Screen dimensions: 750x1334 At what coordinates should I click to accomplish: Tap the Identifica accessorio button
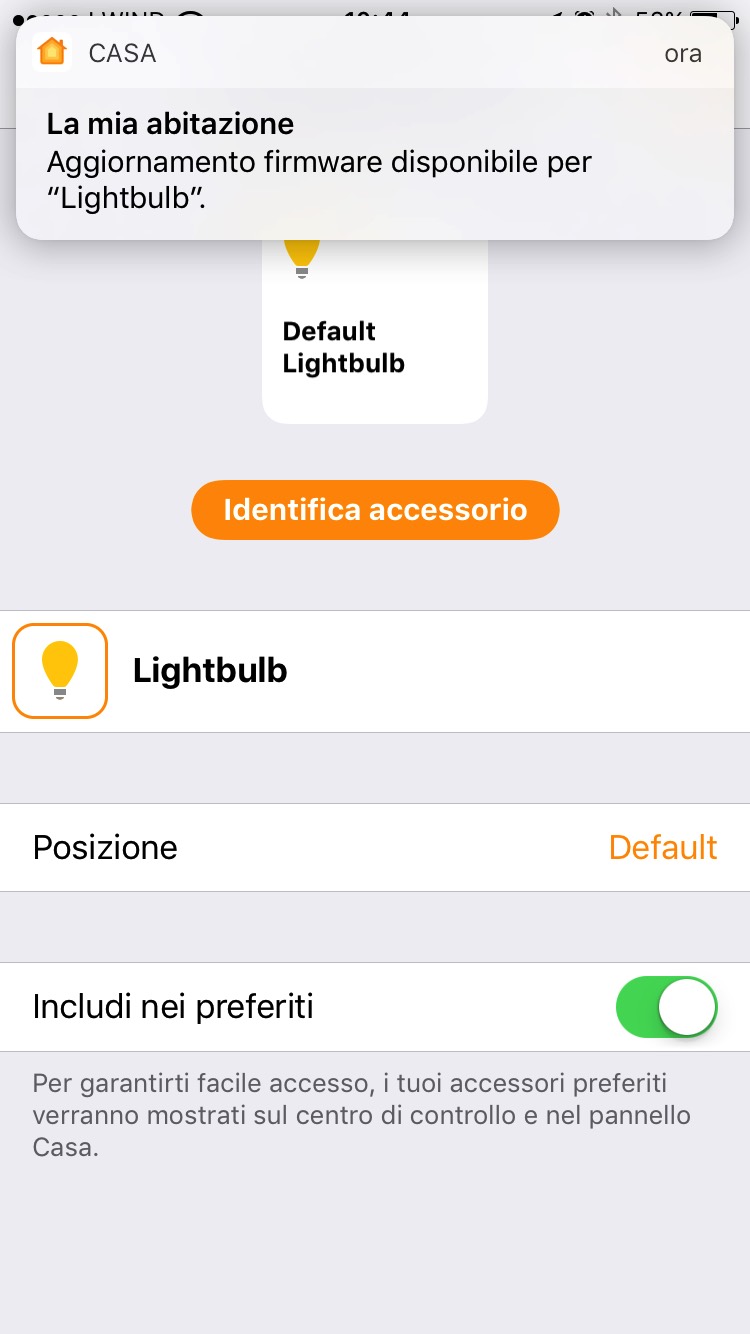click(x=375, y=510)
